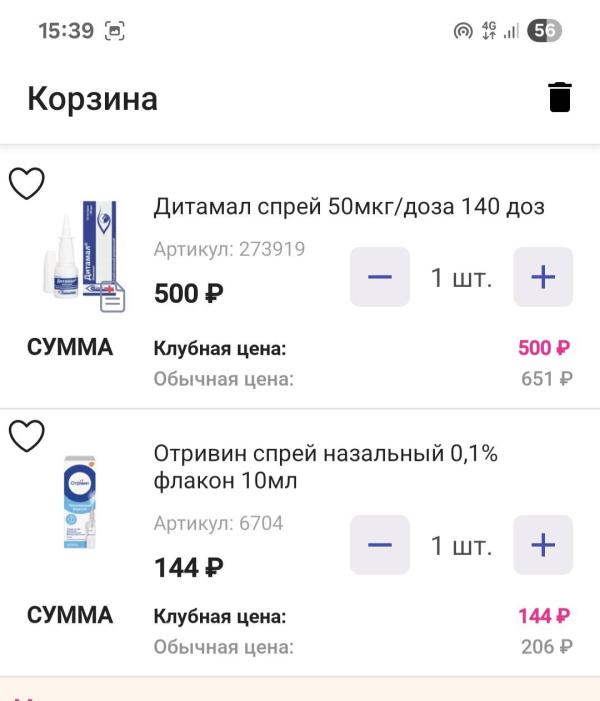Increase quantity of Дитамал спрей
Viewport: 600px width, 701px height.
tap(542, 277)
